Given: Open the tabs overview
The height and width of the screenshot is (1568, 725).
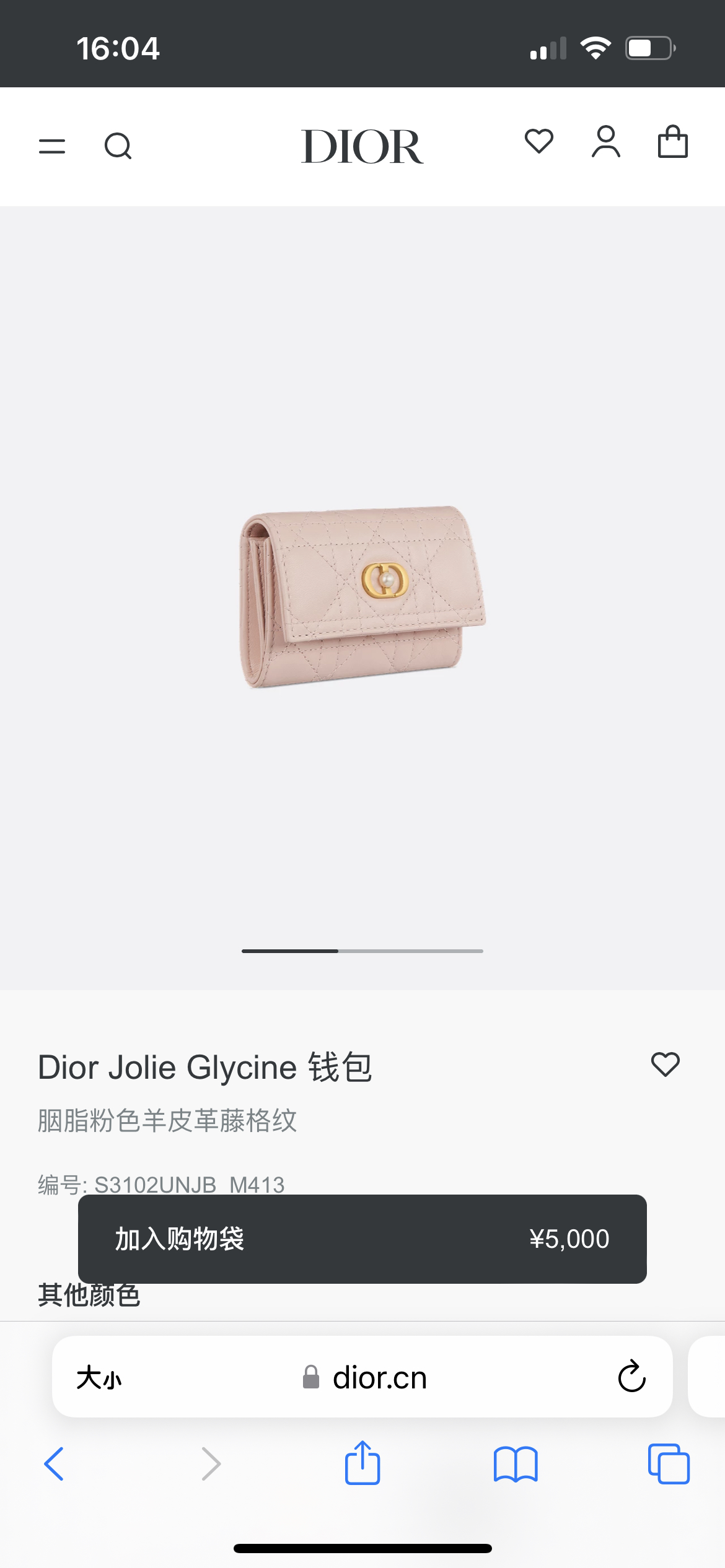Looking at the screenshot, I should tap(669, 1464).
